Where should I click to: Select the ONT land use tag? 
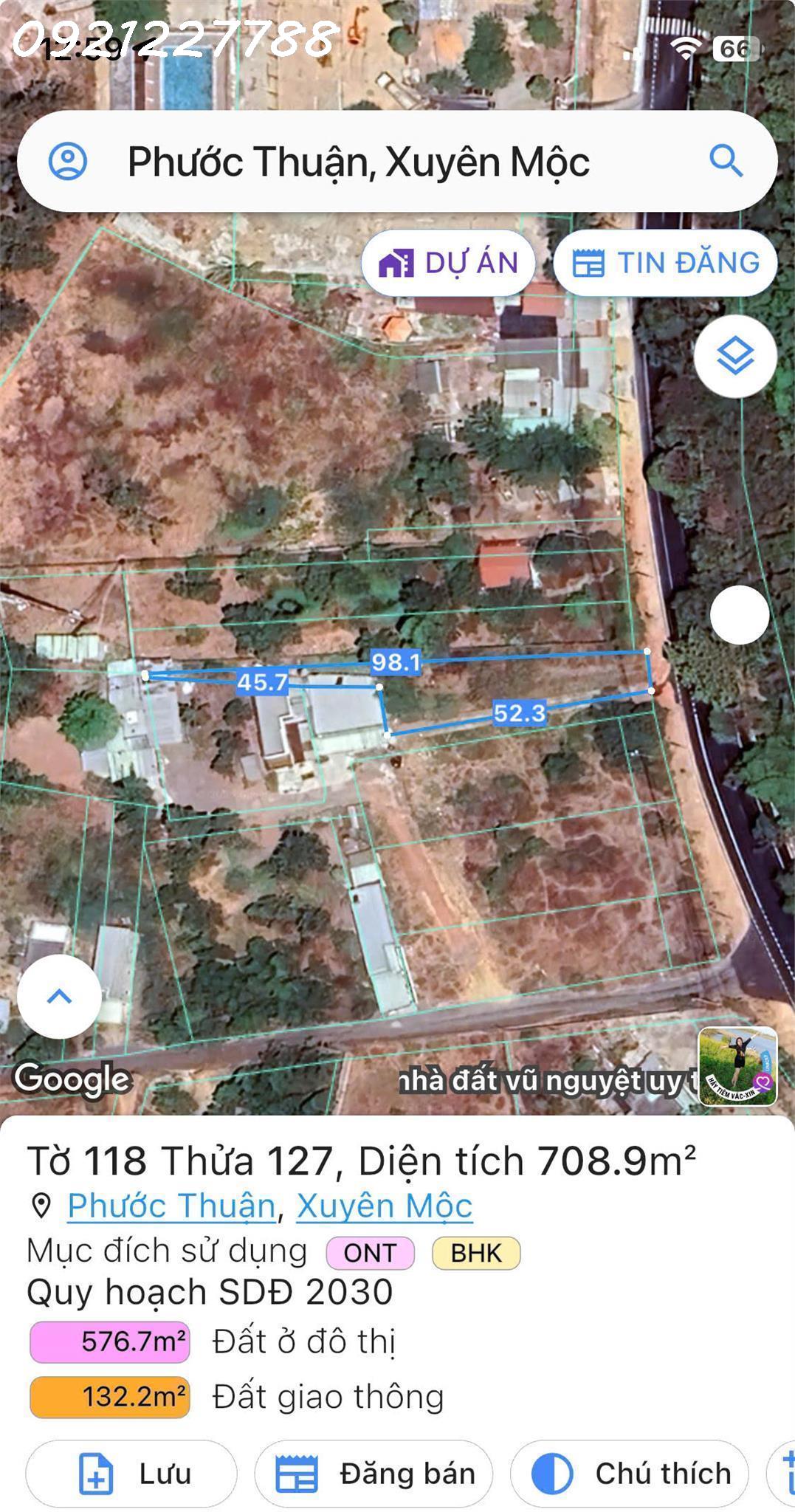click(x=371, y=1253)
